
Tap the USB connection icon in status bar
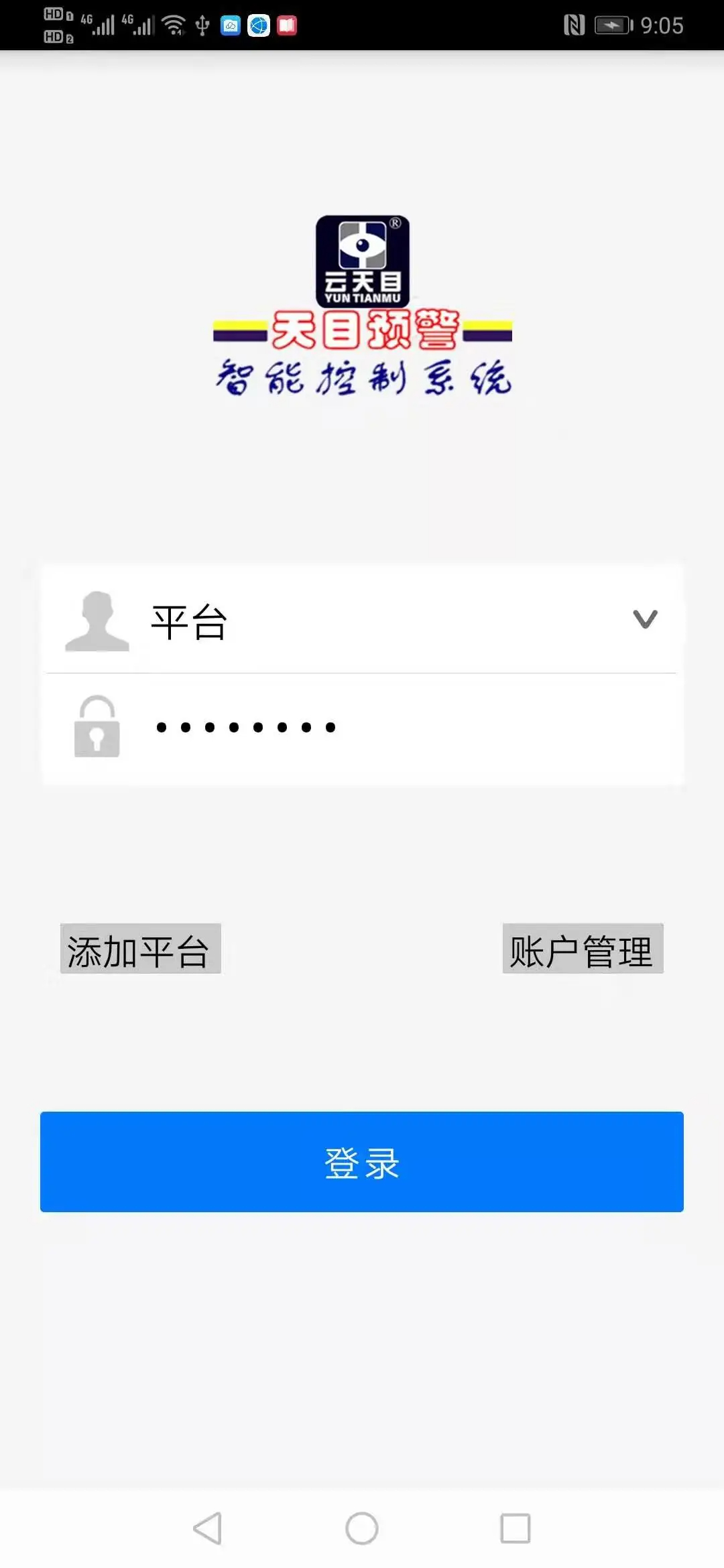click(202, 25)
